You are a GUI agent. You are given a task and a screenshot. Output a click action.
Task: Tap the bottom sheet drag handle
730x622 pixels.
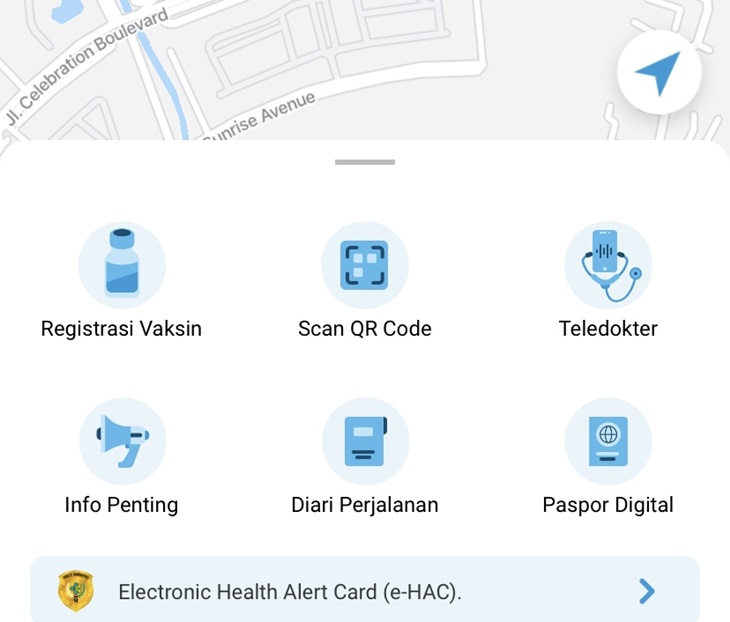click(365, 162)
